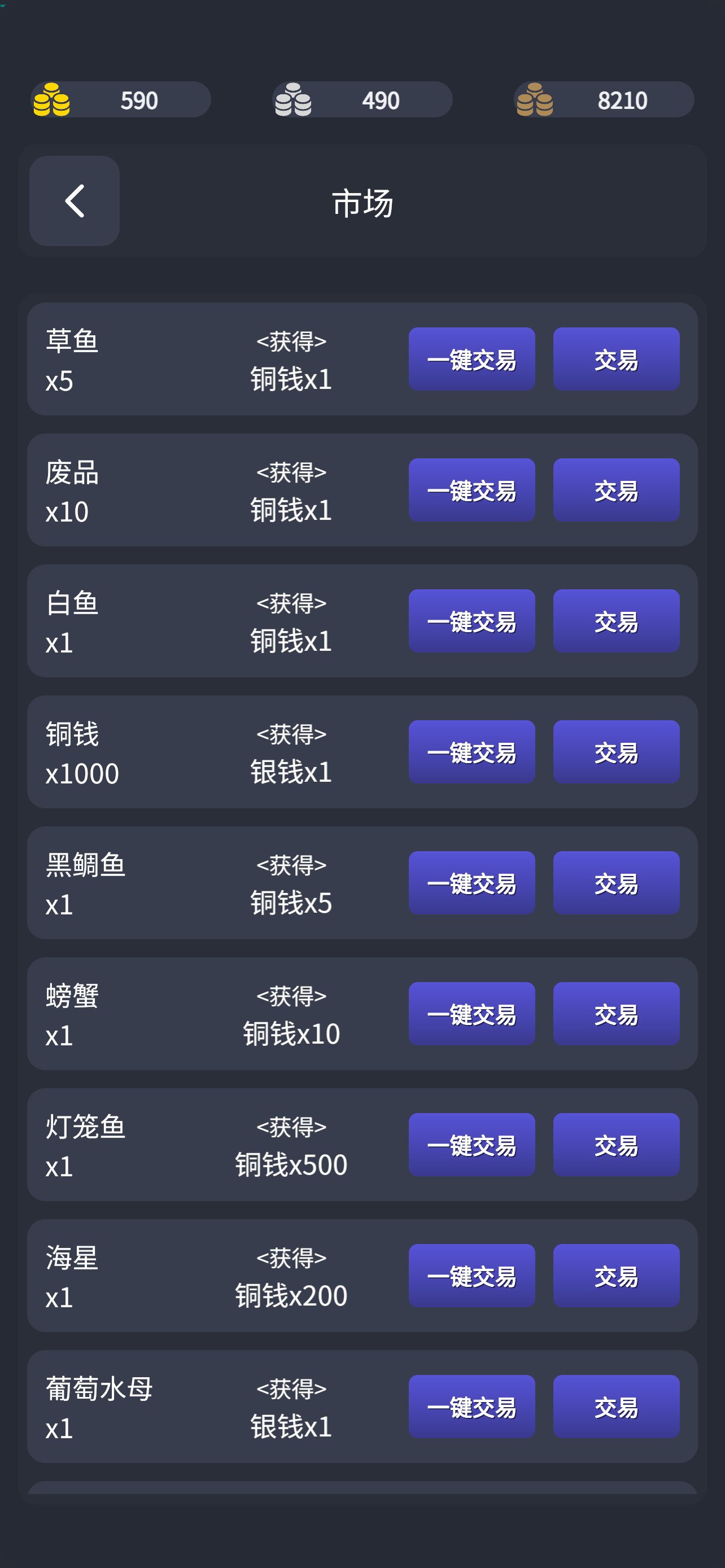
Task: Click 交易 button for 草鱼
Action: tap(616, 360)
